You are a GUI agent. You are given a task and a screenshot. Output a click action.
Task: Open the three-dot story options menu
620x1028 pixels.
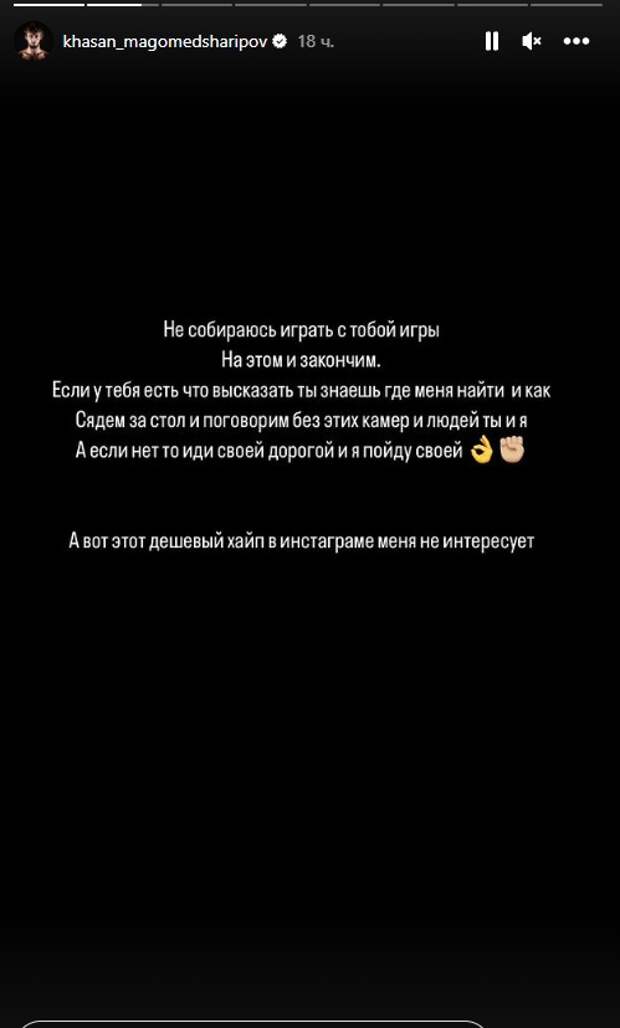(x=577, y=41)
